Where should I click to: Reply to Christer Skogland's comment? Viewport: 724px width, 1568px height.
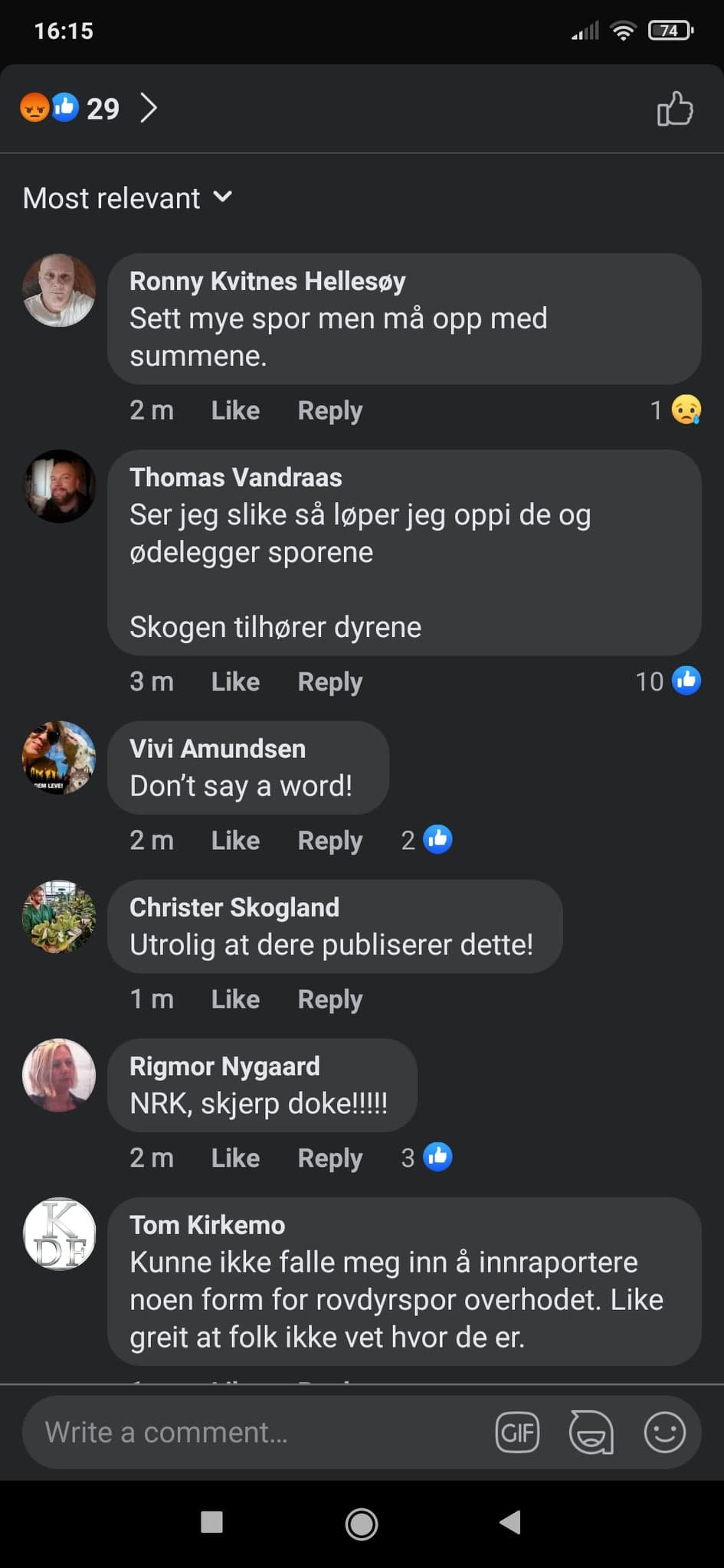(x=329, y=999)
